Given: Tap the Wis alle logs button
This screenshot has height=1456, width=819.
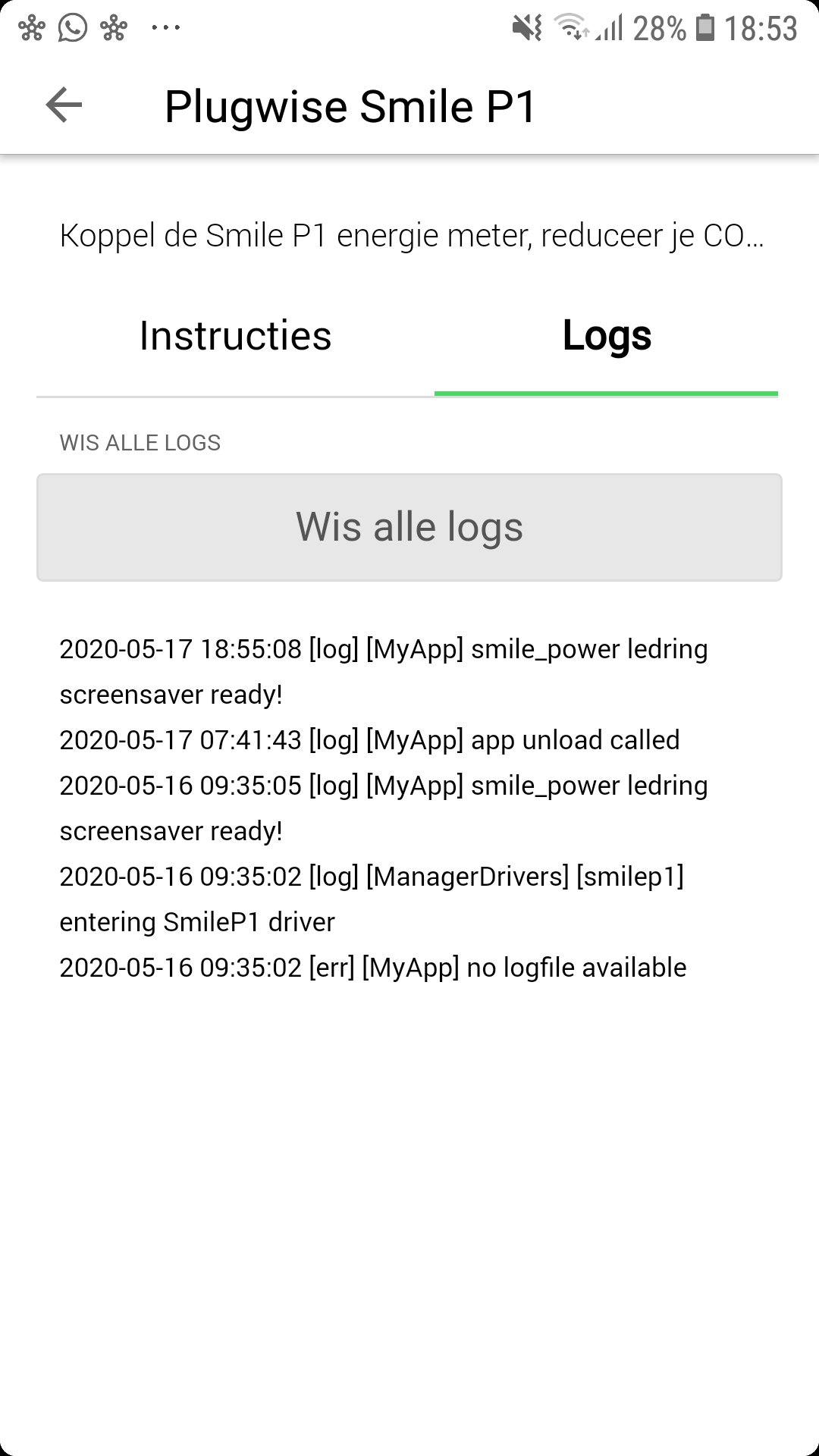Looking at the screenshot, I should click(x=409, y=527).
